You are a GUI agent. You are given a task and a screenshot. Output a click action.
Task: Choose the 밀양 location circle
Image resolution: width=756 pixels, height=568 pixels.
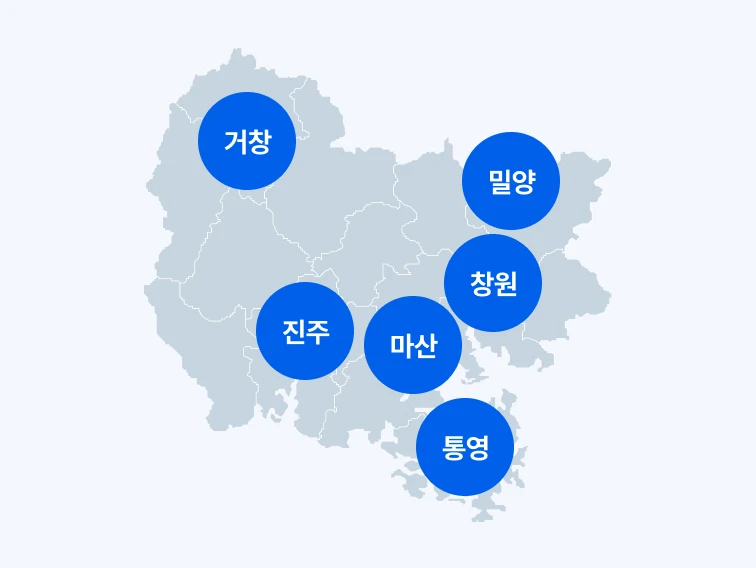[511, 181]
